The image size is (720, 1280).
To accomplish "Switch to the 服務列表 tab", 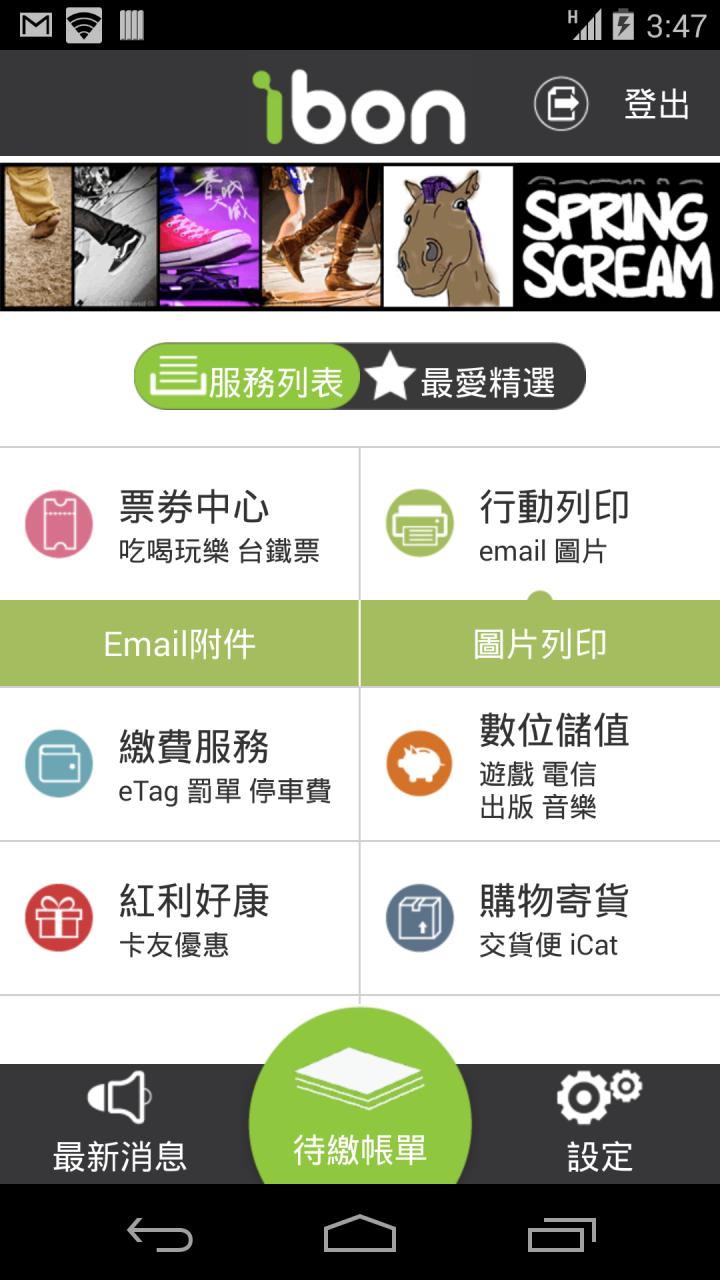I will (246, 377).
